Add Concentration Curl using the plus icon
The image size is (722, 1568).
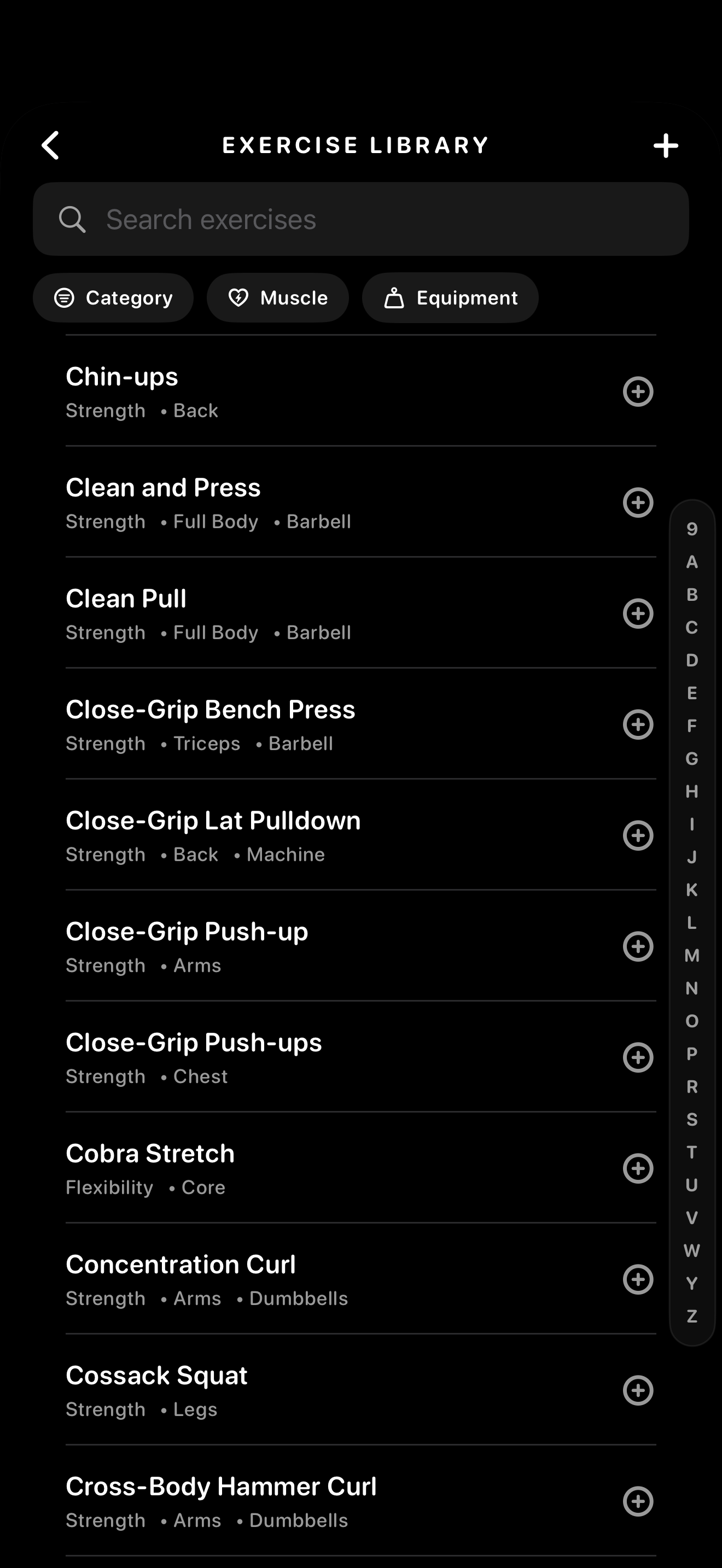tap(638, 1279)
